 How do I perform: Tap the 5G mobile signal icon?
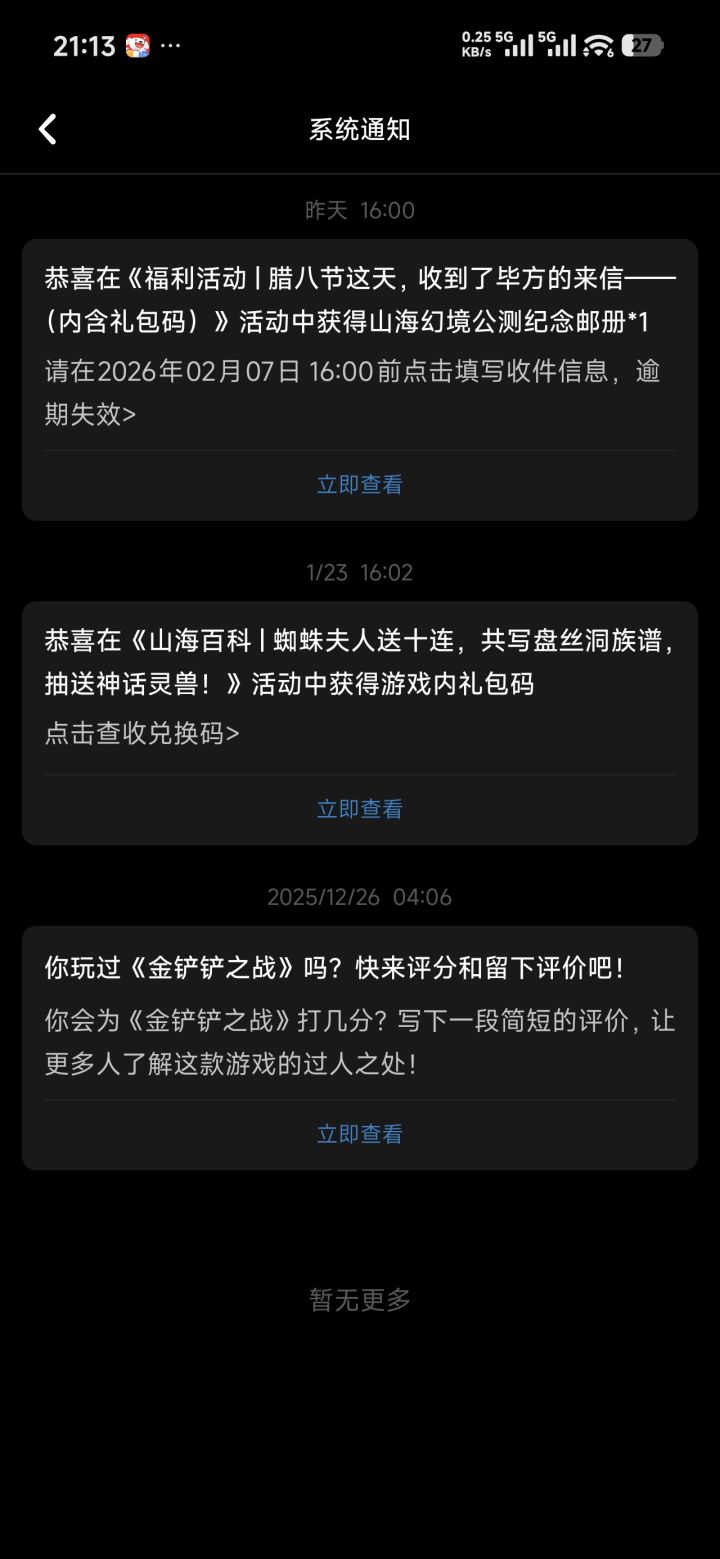click(556, 45)
